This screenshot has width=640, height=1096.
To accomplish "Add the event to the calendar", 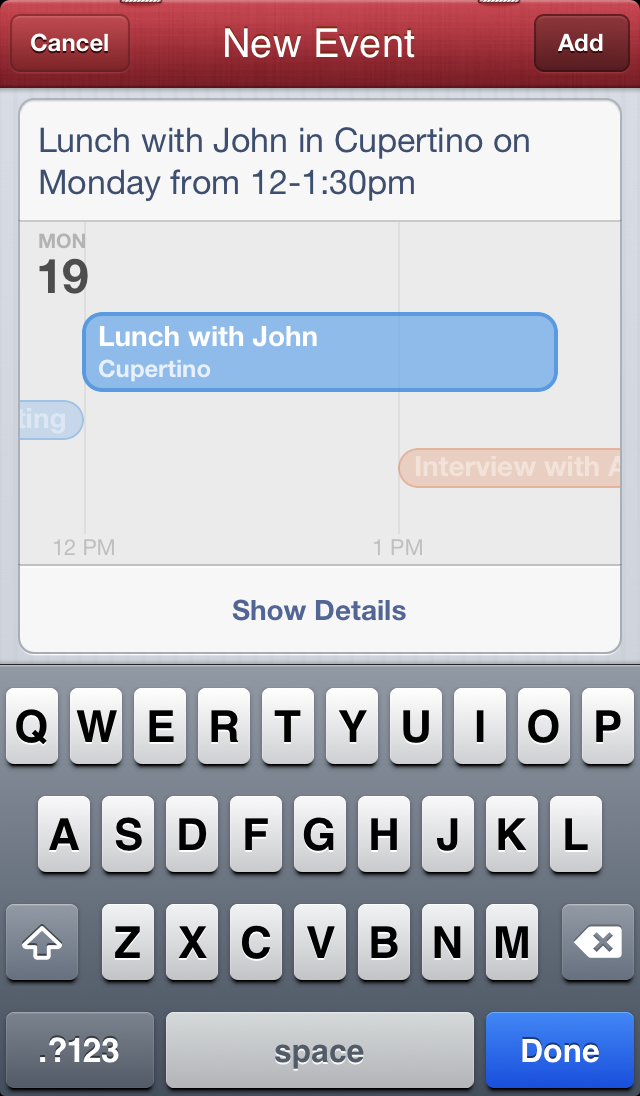I will click(x=581, y=44).
